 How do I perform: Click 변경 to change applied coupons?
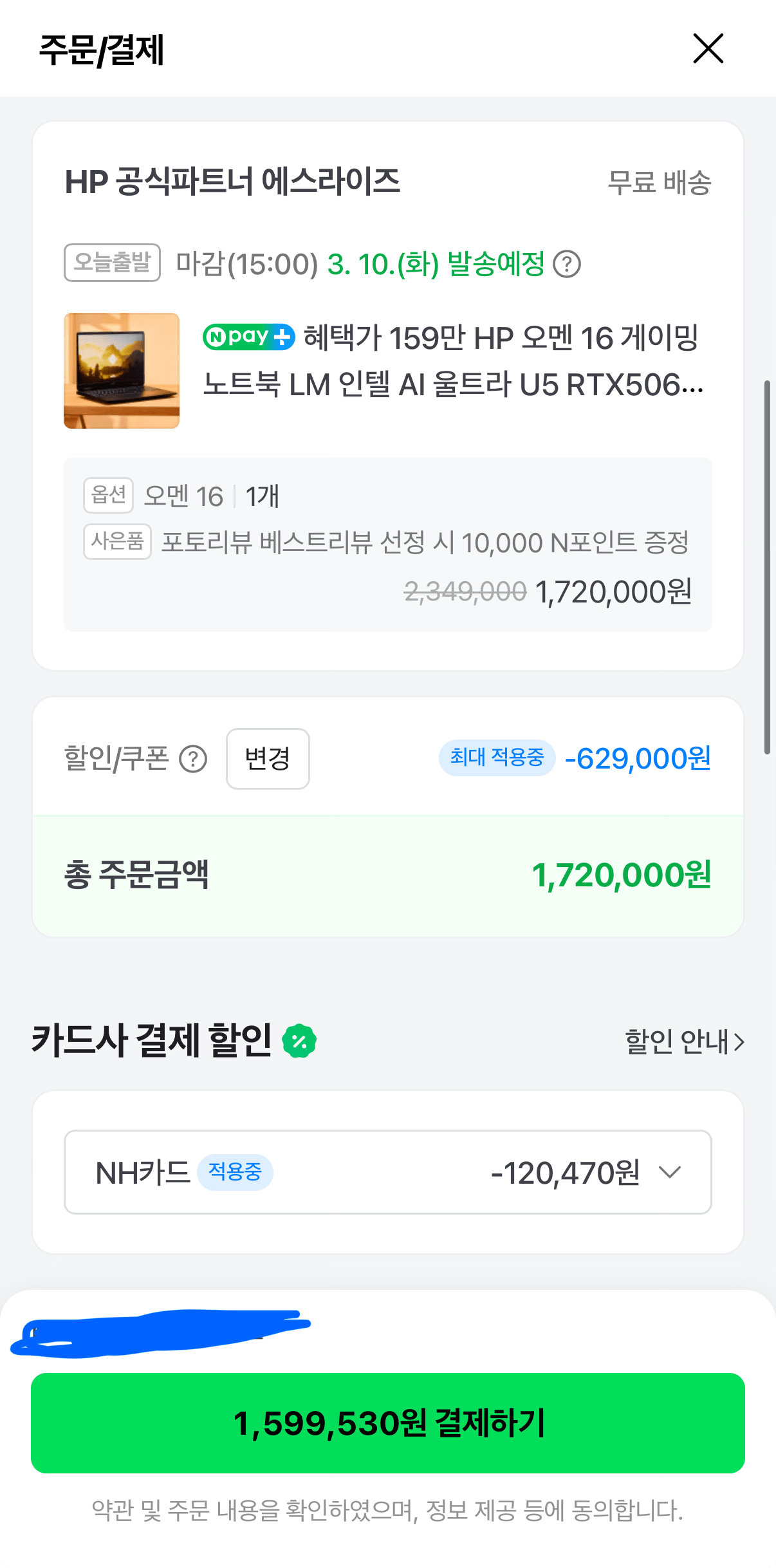point(267,760)
